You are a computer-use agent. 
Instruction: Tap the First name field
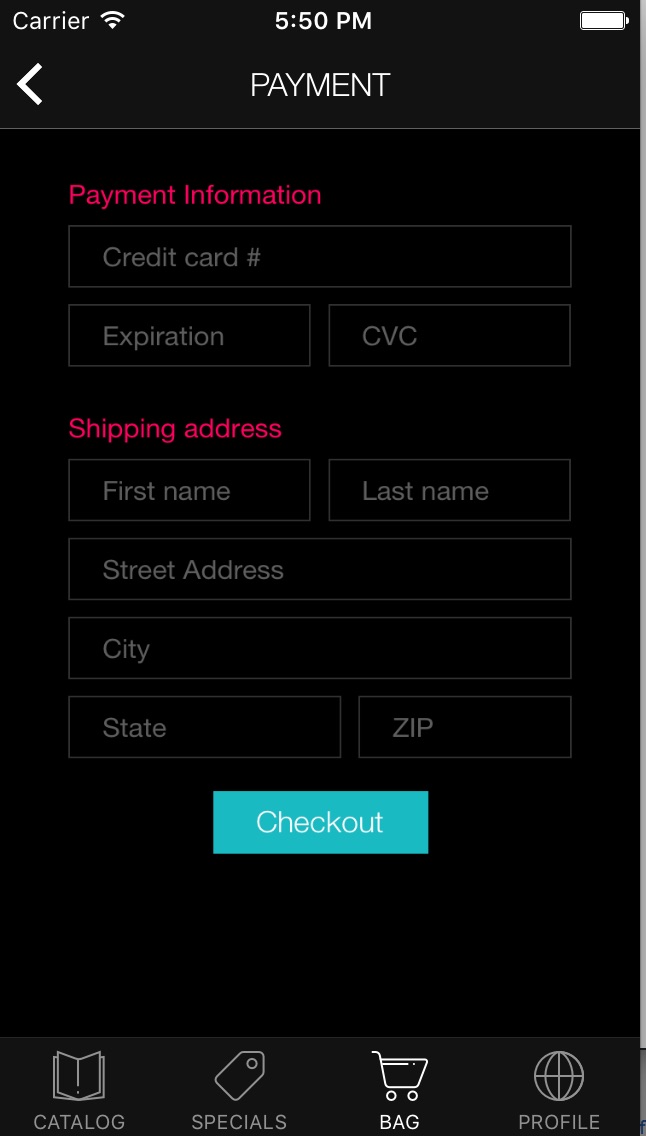pos(189,490)
